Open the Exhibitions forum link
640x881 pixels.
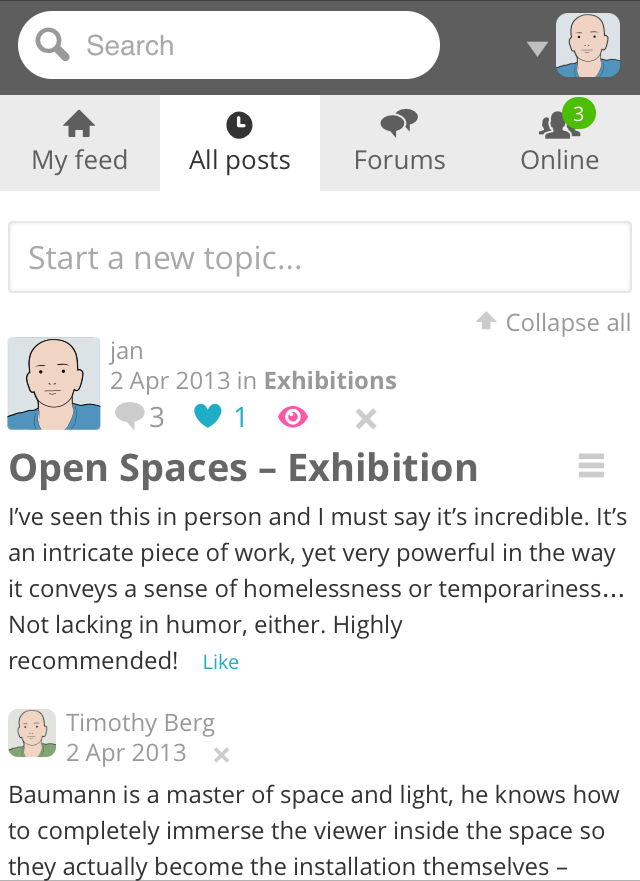click(x=330, y=381)
